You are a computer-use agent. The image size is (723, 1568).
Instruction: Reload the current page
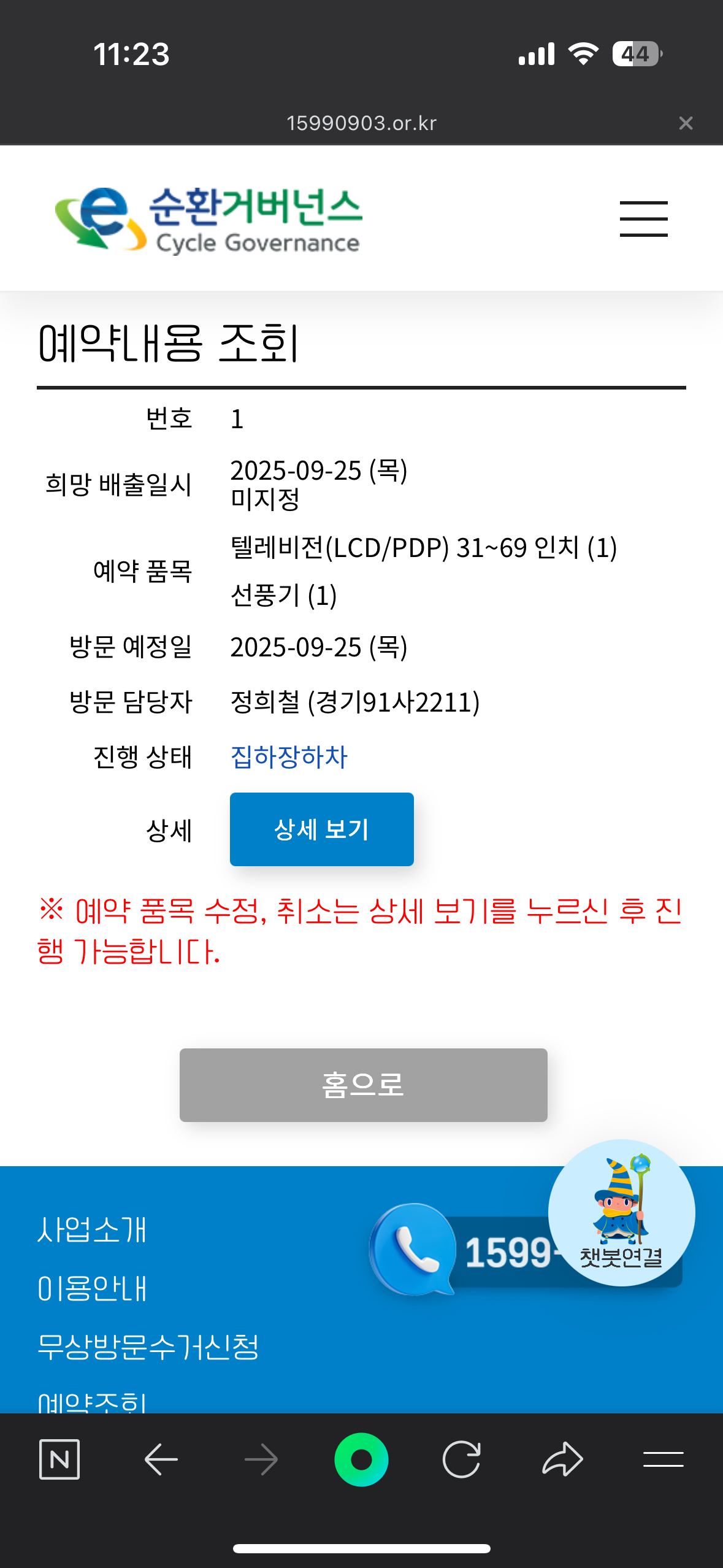461,1459
